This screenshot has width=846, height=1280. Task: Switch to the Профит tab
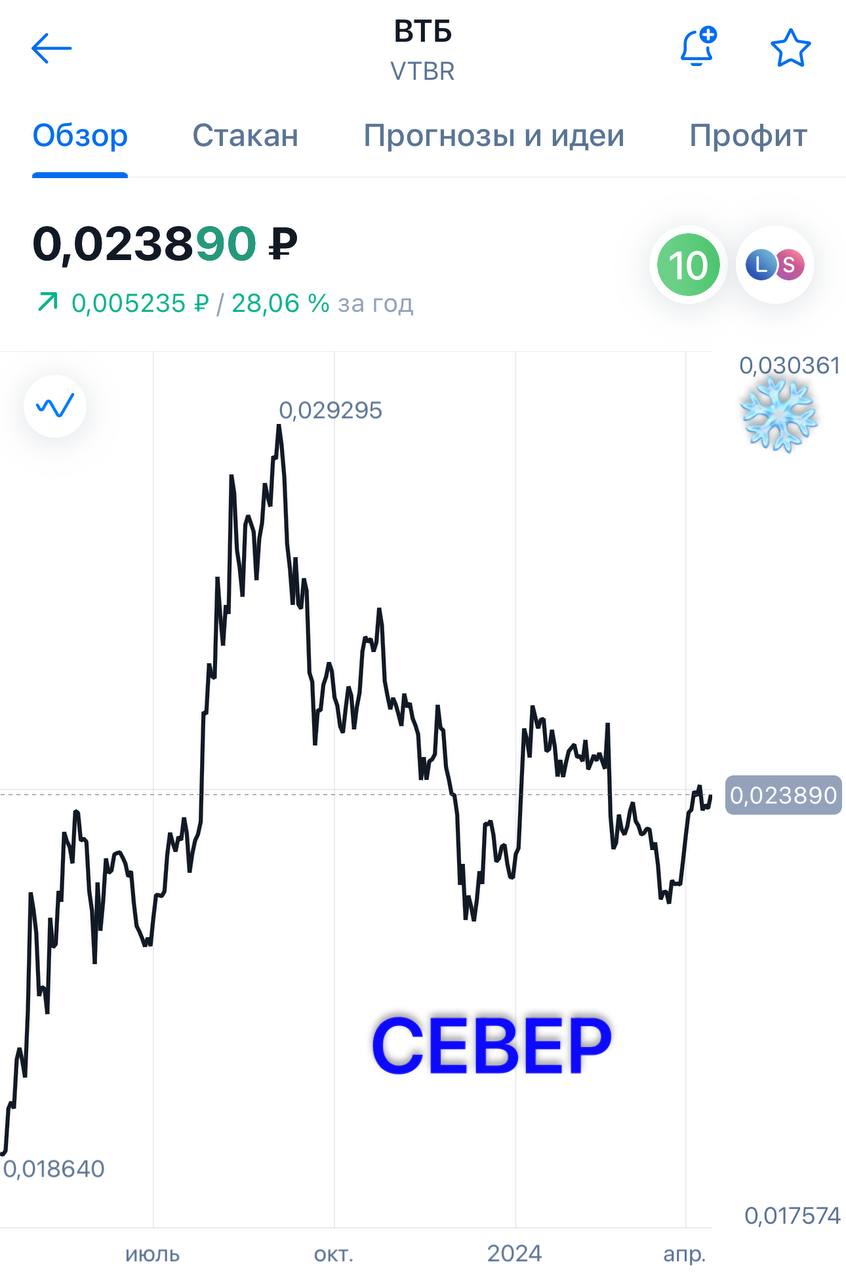coord(748,136)
